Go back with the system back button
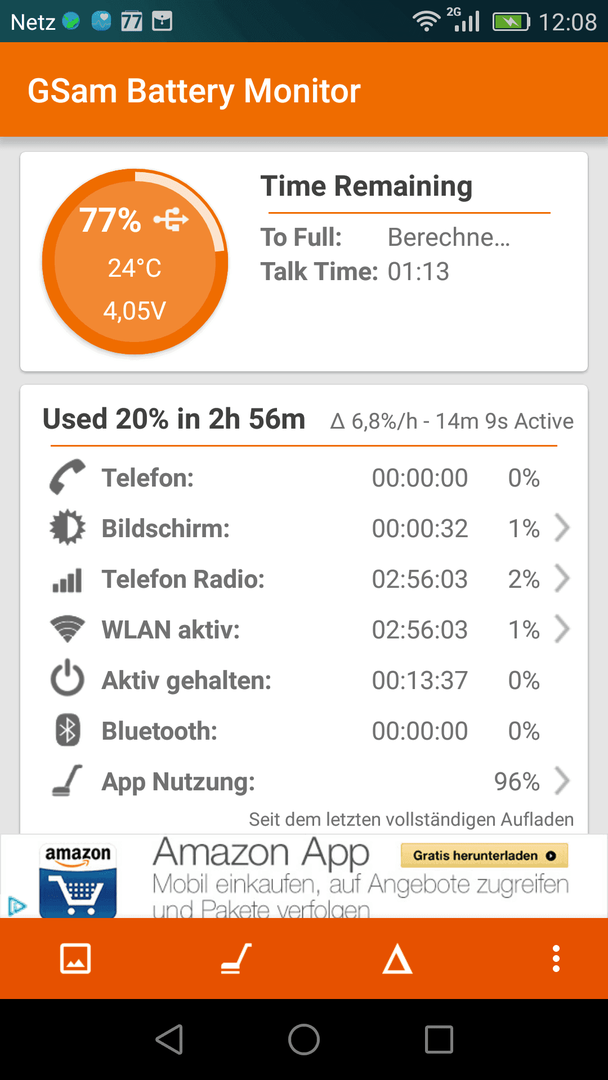608x1080 pixels. click(x=169, y=1039)
